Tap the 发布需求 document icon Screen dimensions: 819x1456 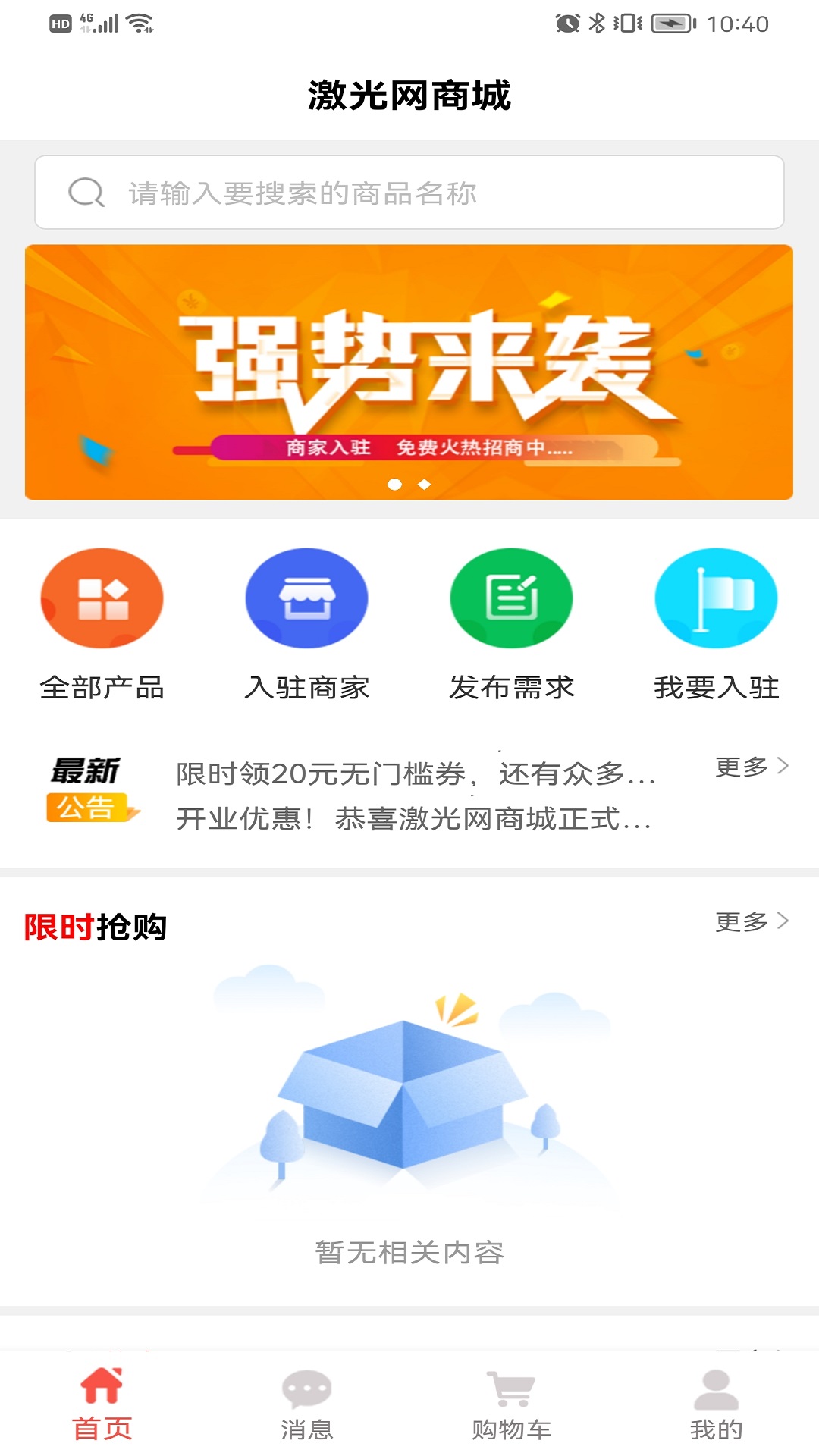tap(511, 598)
